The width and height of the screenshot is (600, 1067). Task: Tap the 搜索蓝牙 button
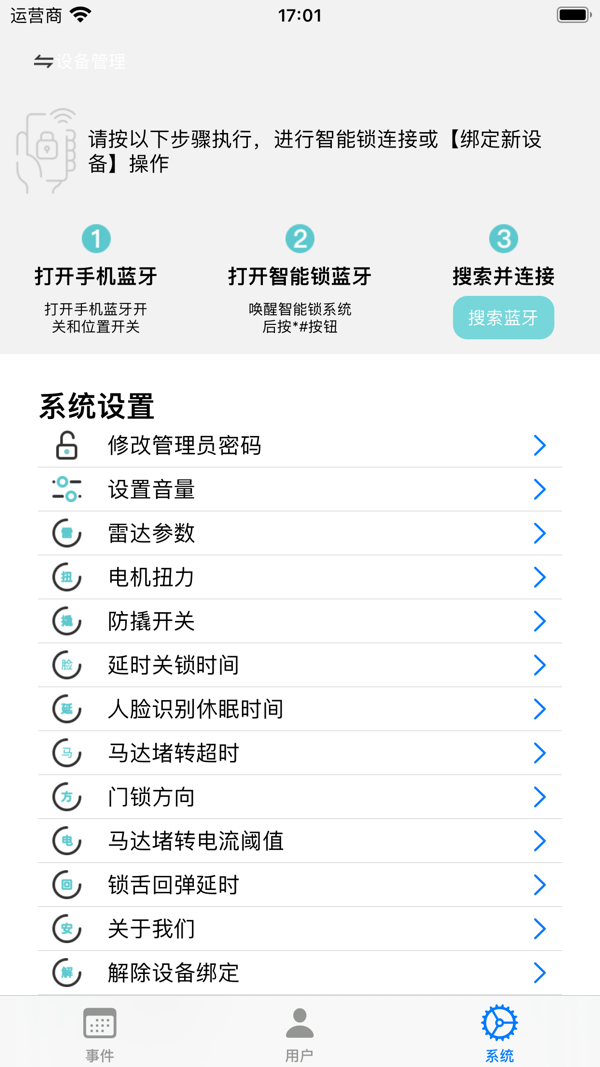point(503,318)
